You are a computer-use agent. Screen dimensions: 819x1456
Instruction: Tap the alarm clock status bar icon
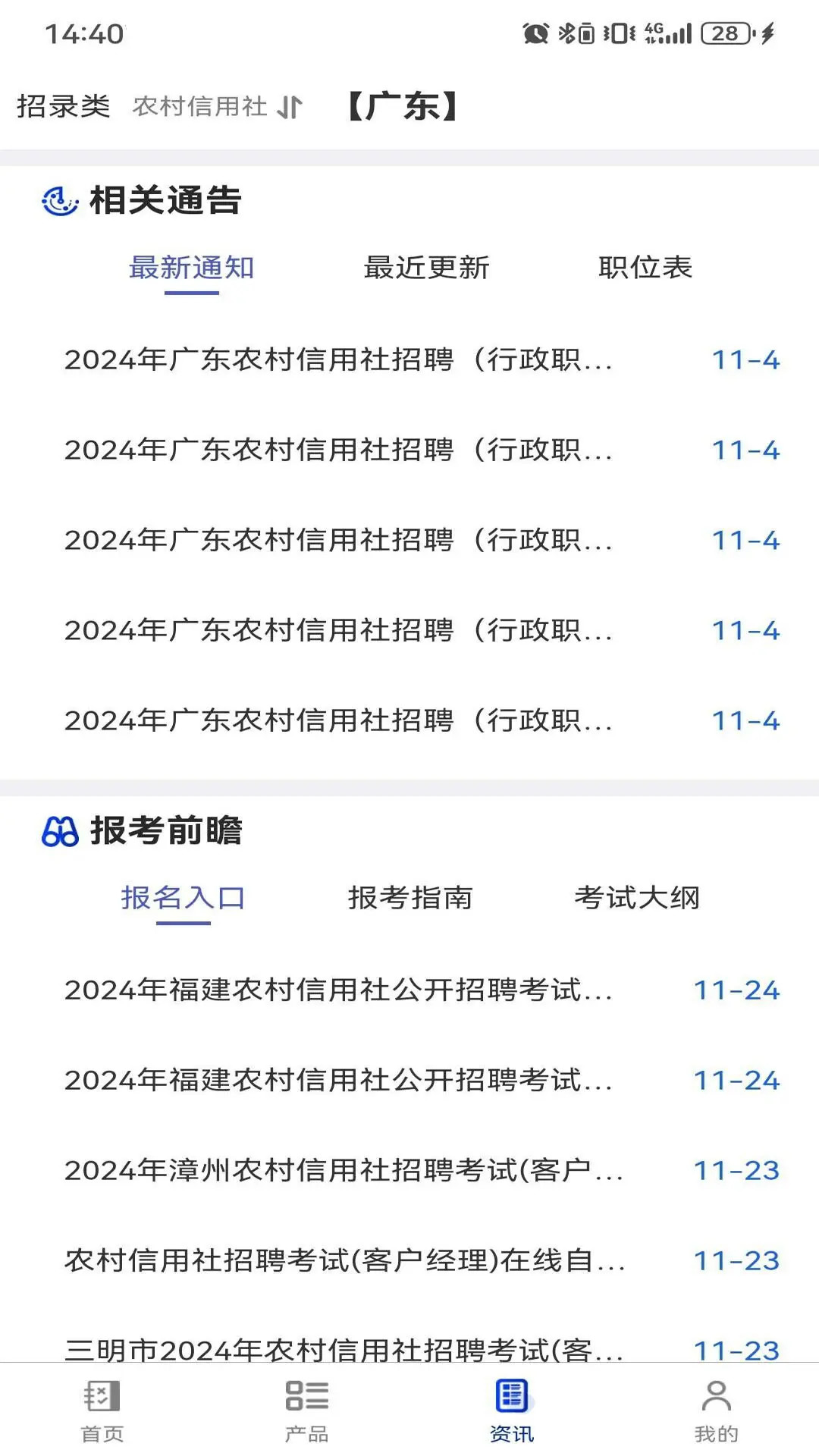[535, 32]
